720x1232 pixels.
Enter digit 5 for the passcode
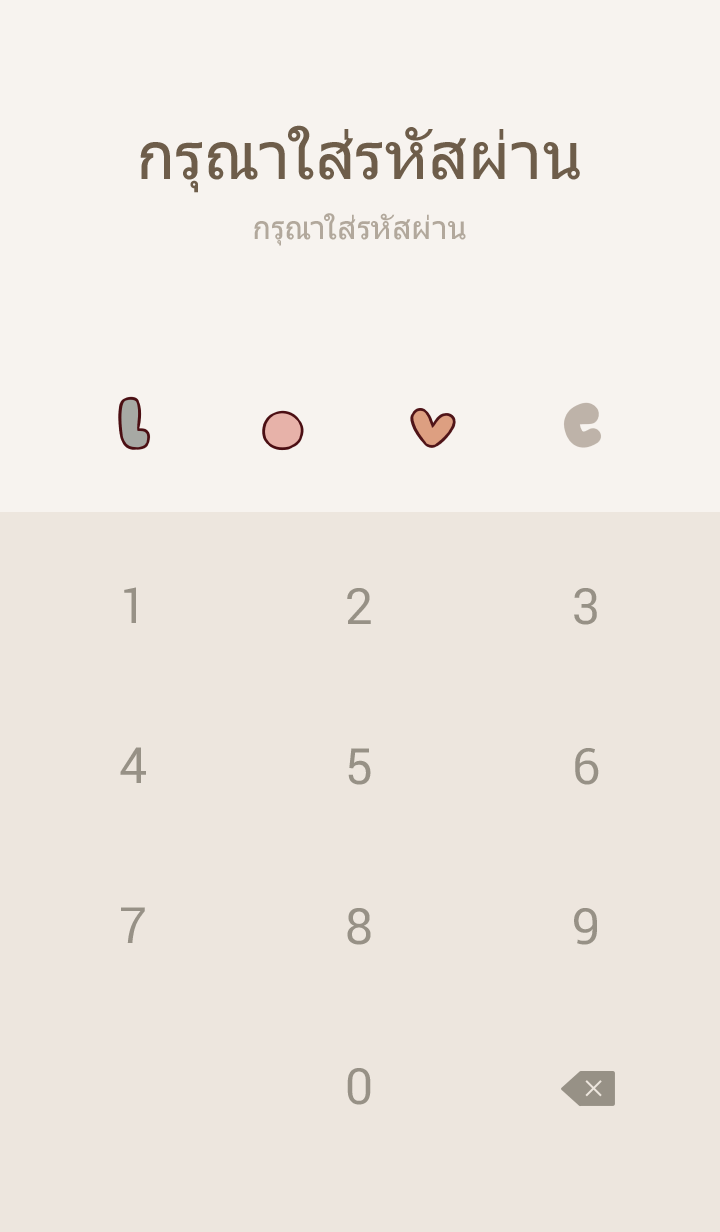359,767
